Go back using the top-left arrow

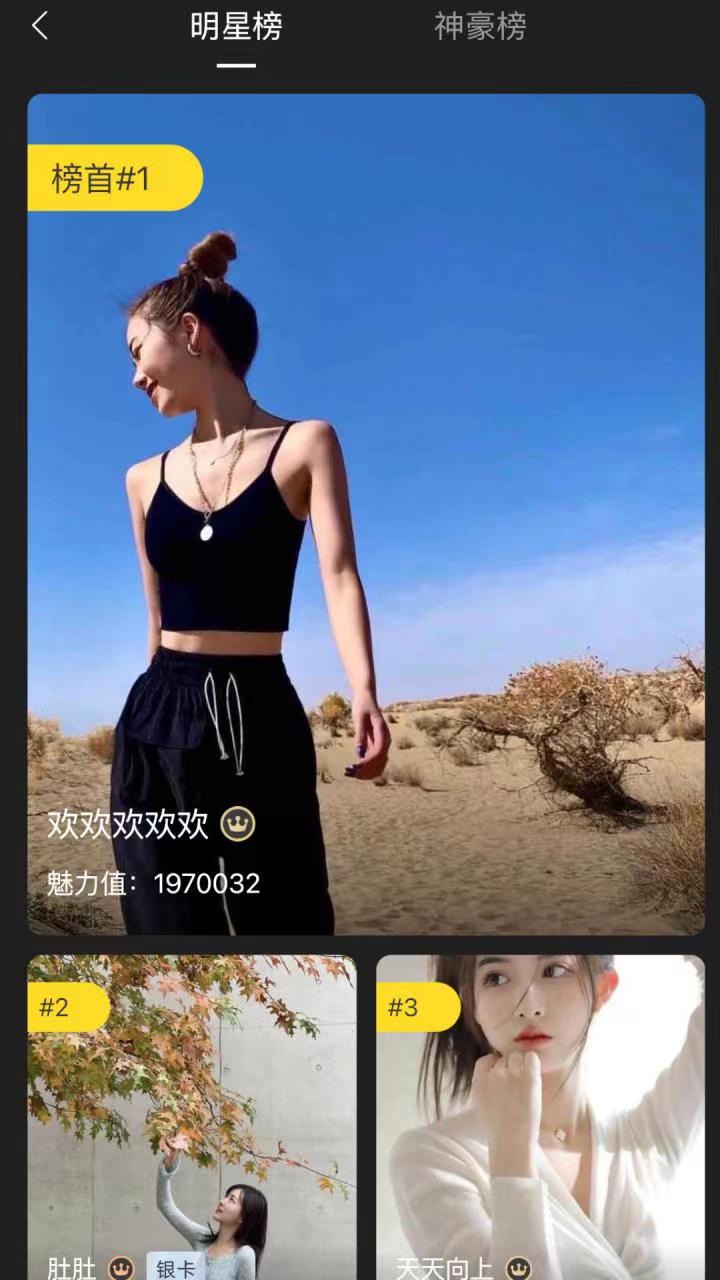(x=40, y=26)
